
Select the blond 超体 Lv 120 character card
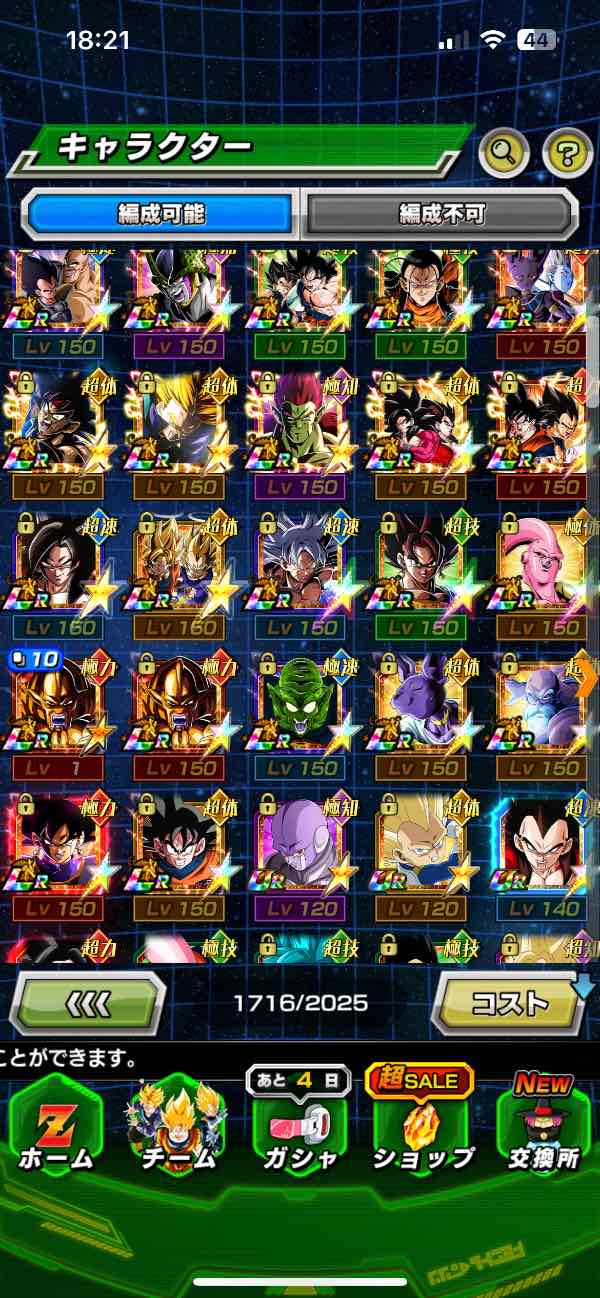point(423,846)
